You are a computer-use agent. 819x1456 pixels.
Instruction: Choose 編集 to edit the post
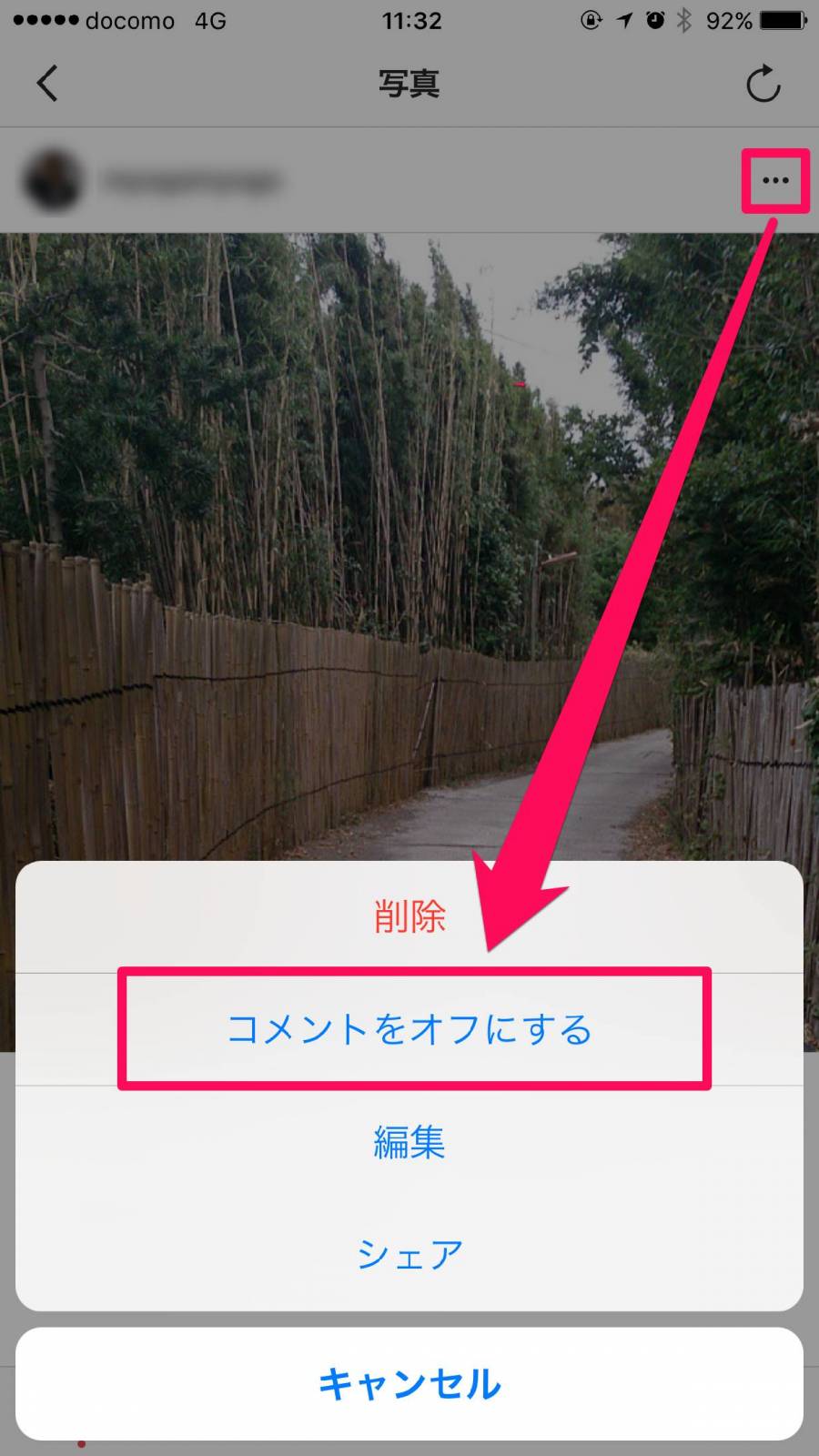point(409,1142)
